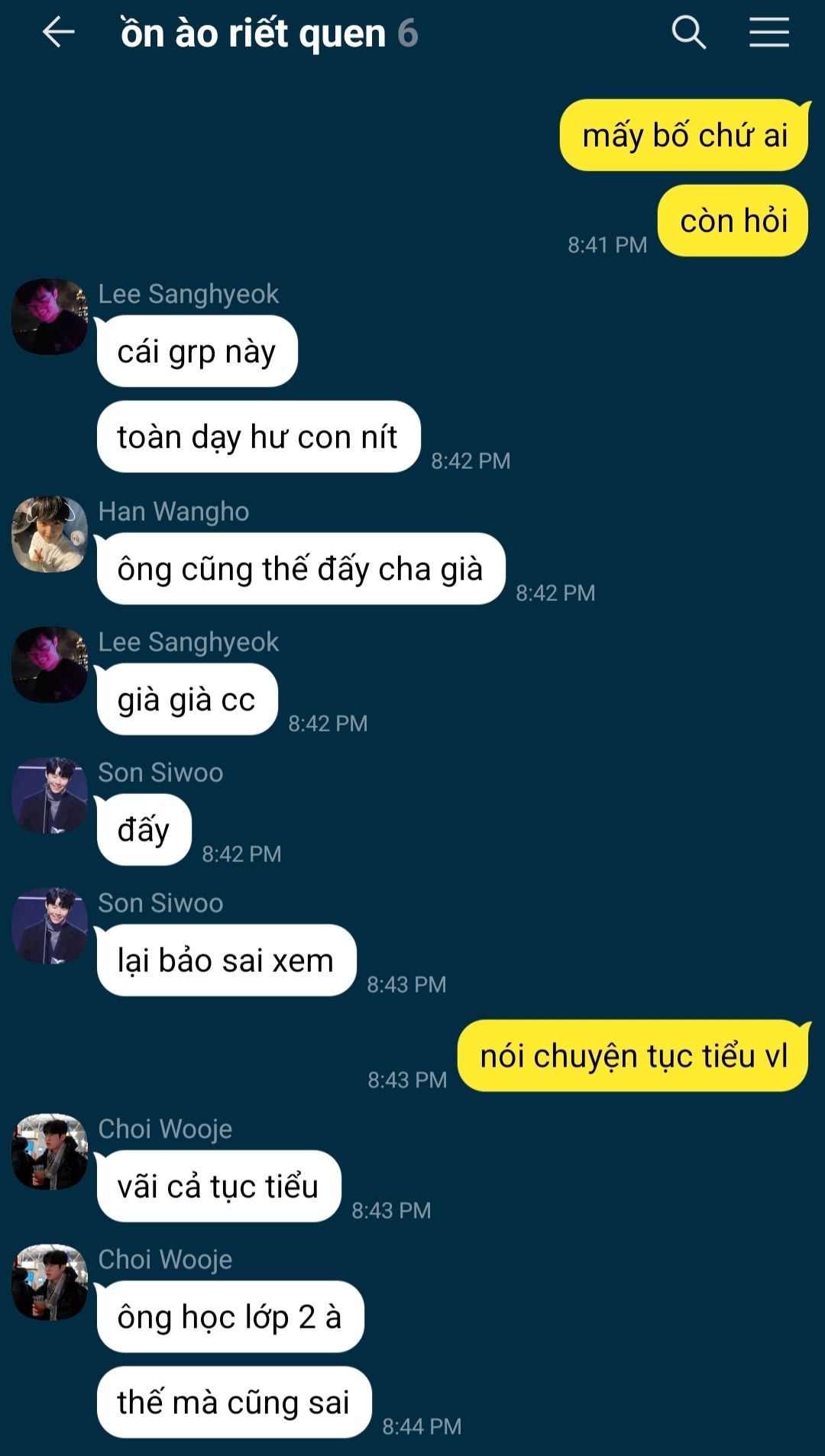Open the chat room menu

click(x=768, y=33)
